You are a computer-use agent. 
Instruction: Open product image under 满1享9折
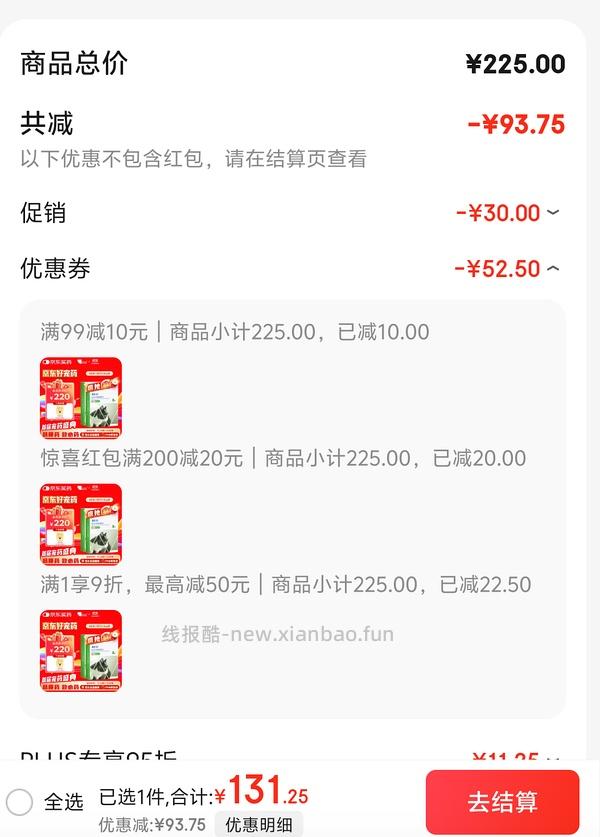coord(81,651)
